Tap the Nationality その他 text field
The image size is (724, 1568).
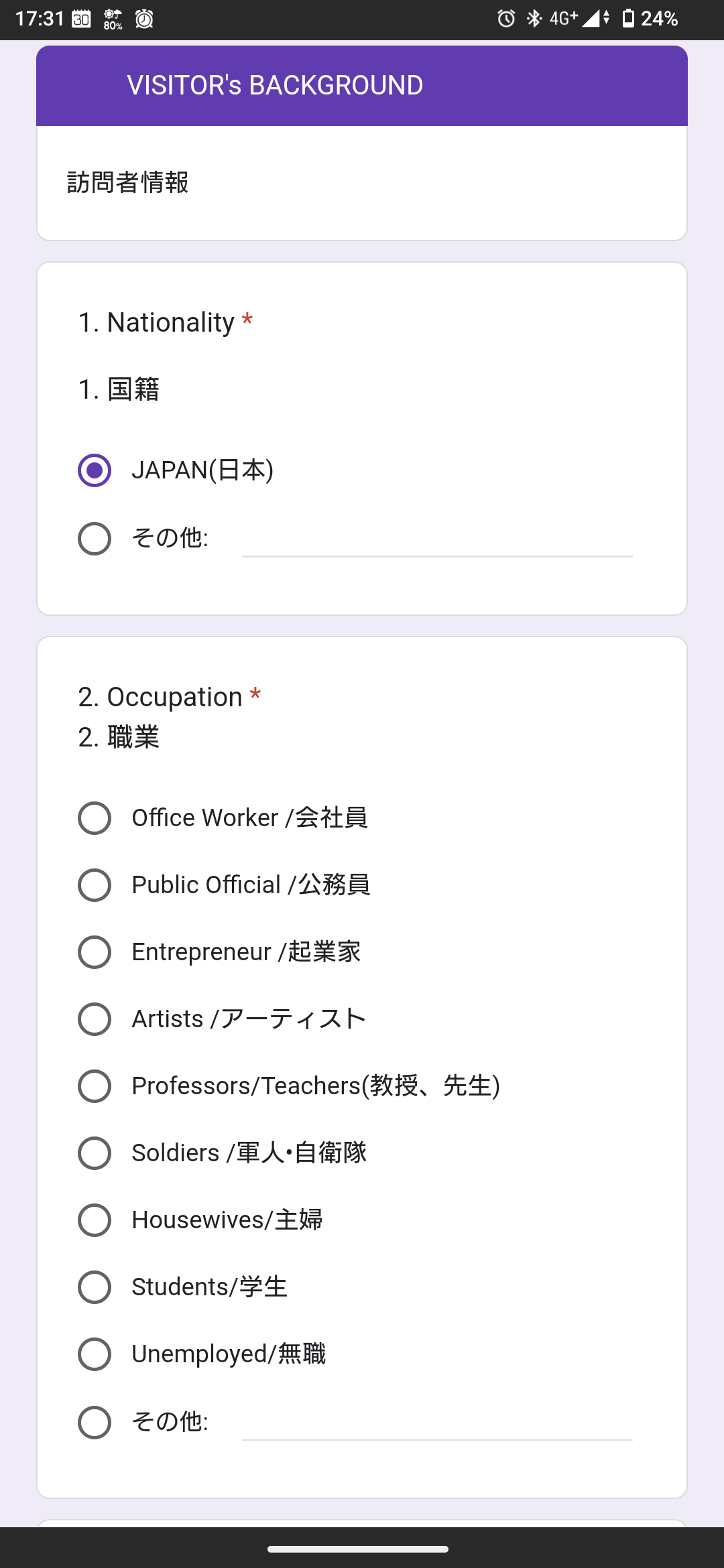(437, 539)
